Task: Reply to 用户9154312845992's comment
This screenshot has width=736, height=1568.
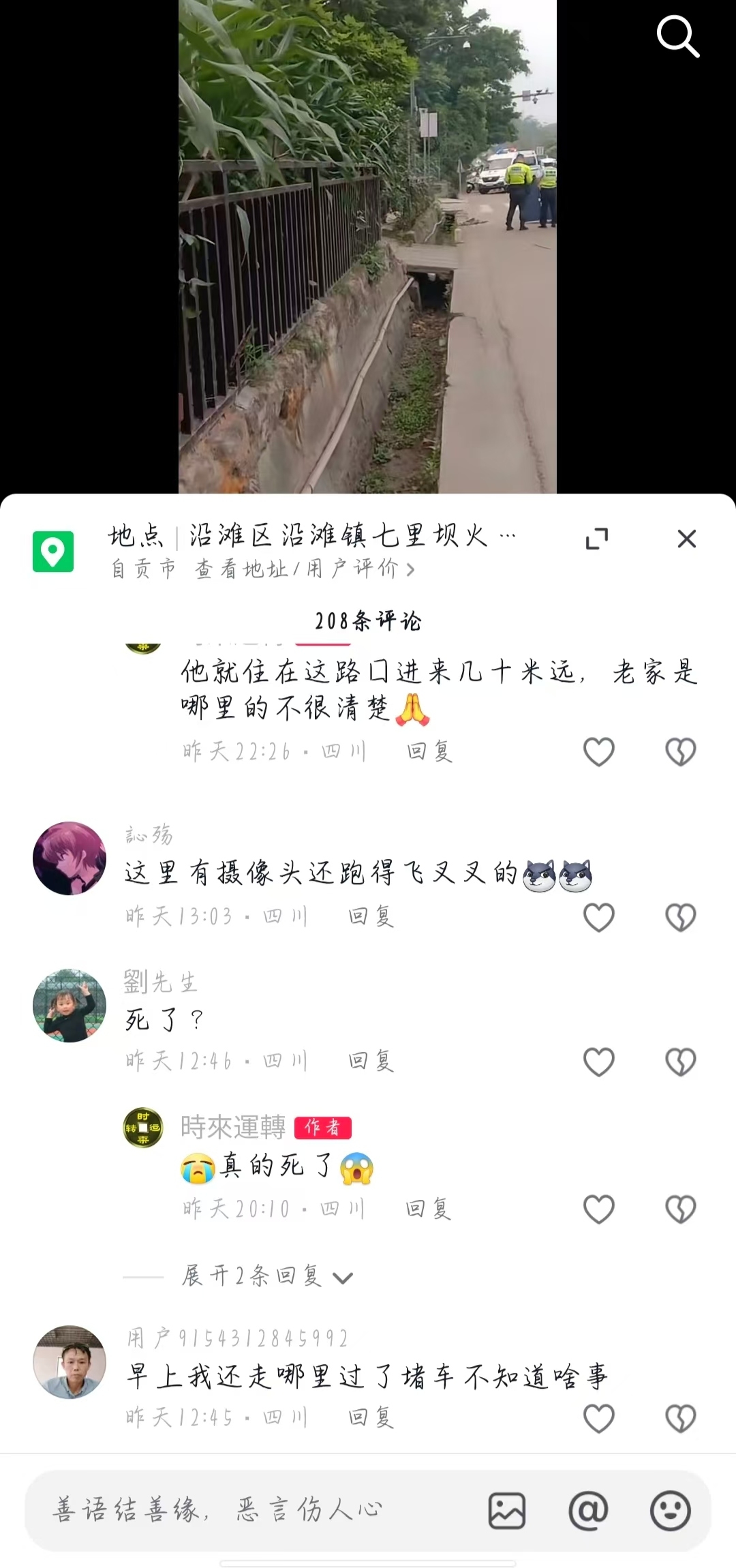Action: pos(371,1417)
